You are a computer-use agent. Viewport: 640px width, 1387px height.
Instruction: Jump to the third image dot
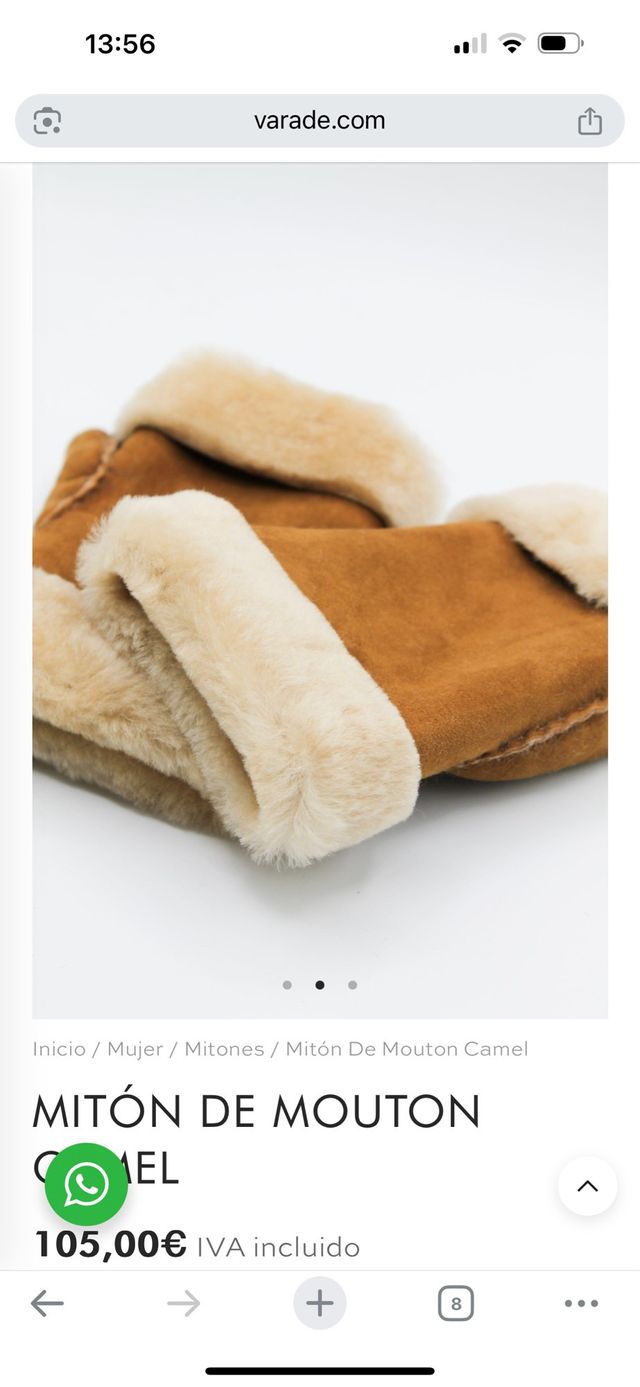[352, 985]
